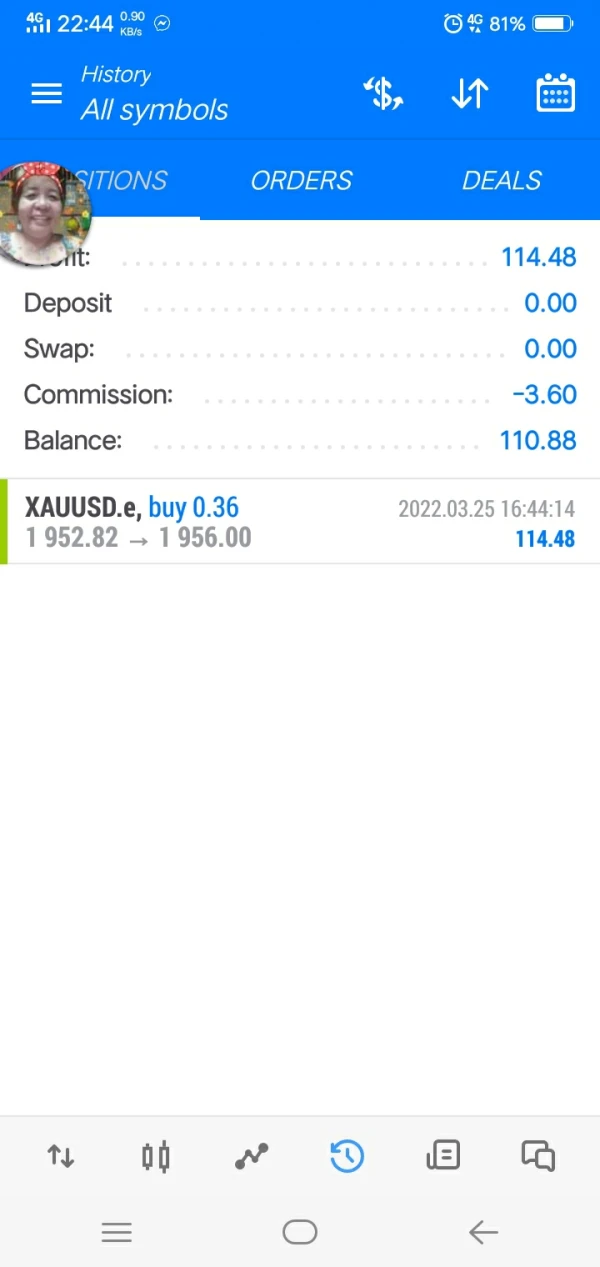This screenshot has width=600, height=1267.
Task: Open the candlestick Chart section
Action: coord(155,1157)
